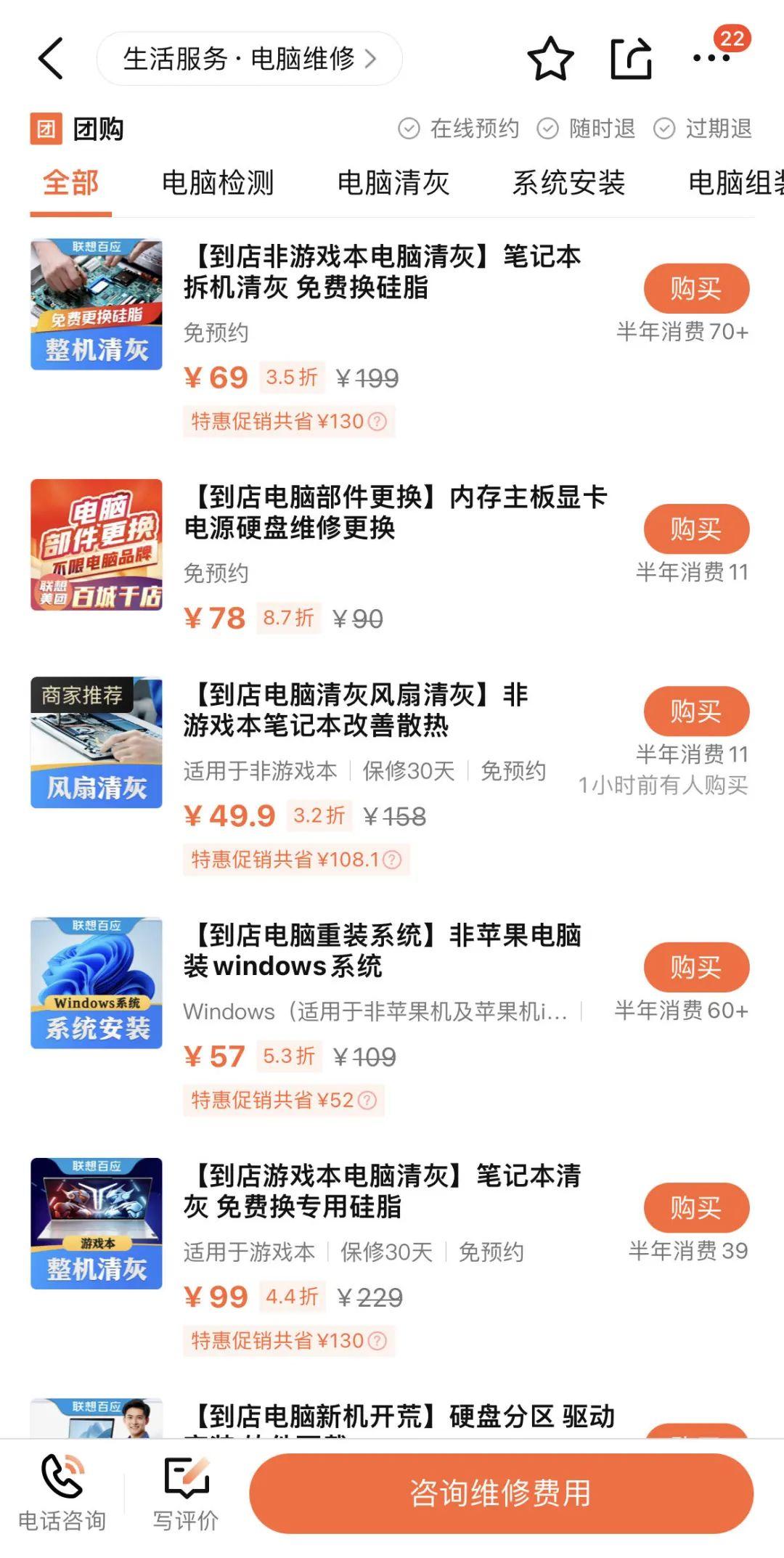Tap 购买 on the ¥49.9 风扇清灰 deal
The width and height of the screenshot is (784, 1558).
point(698,711)
